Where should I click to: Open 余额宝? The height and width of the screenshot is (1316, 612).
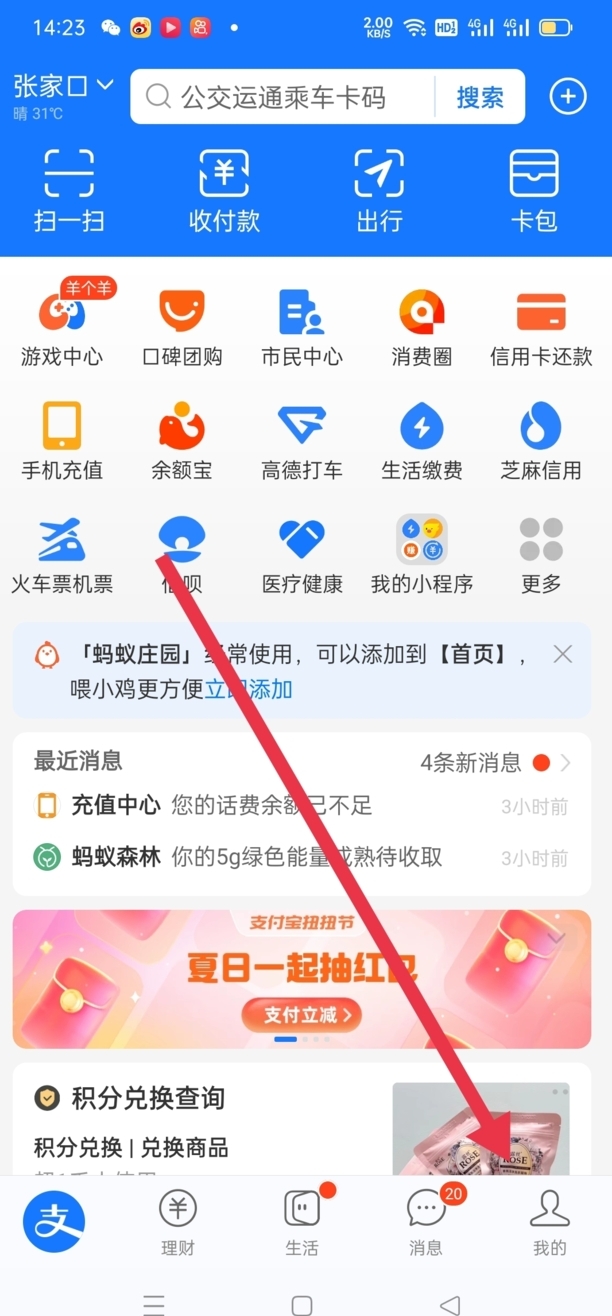coord(182,441)
